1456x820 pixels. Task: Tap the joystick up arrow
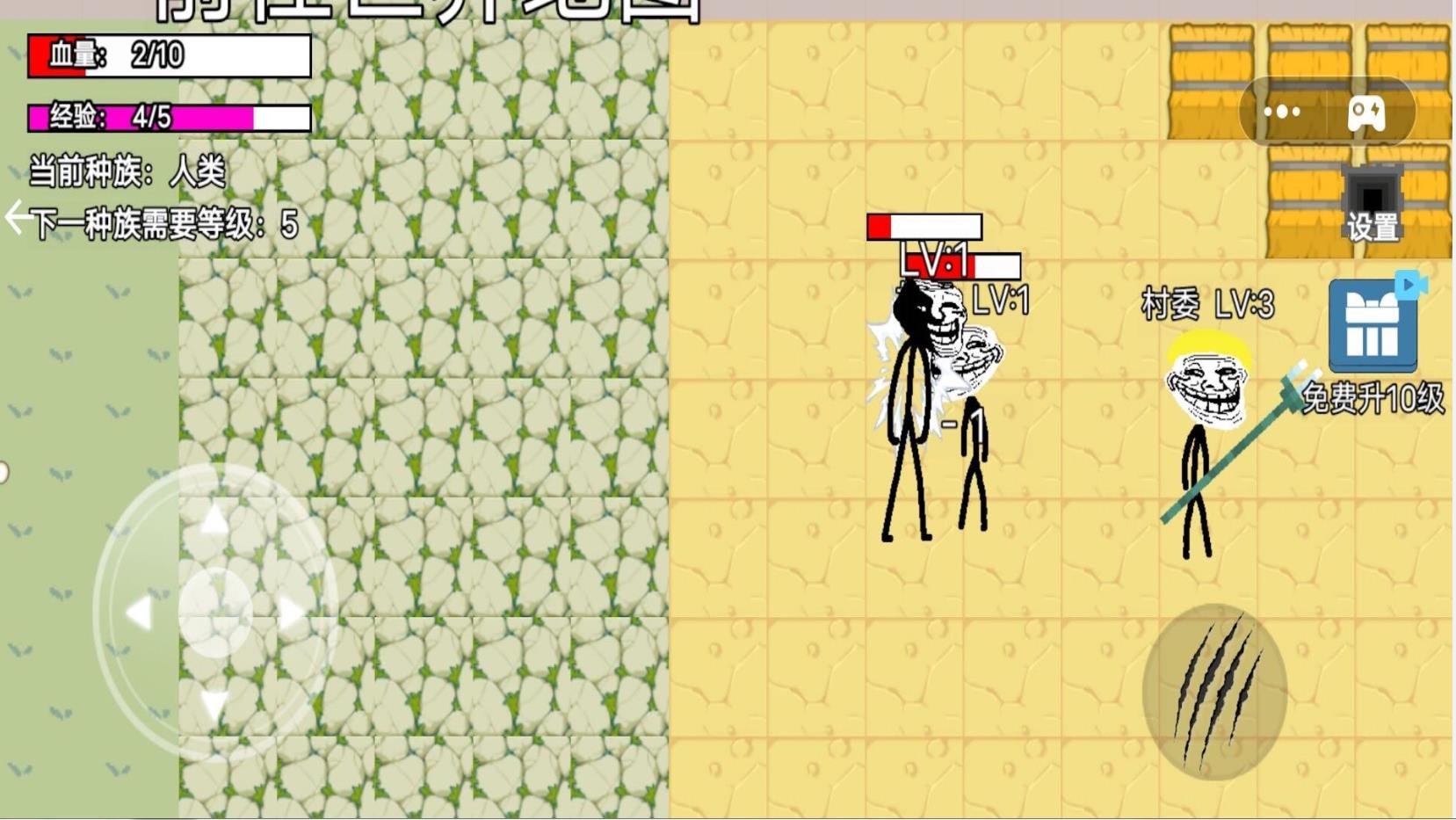pos(214,519)
